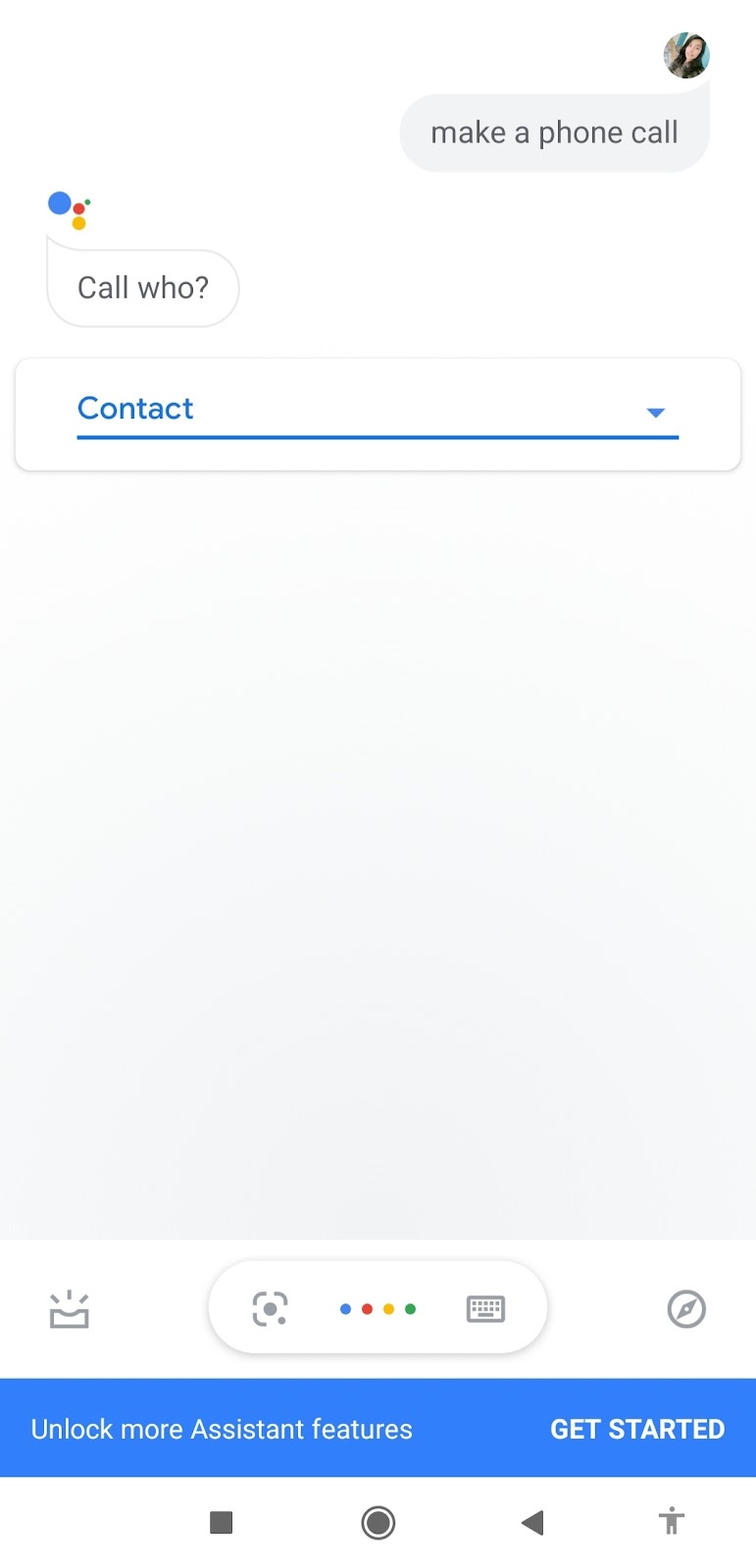
Task: Open the profile picture account
Action: point(686,55)
